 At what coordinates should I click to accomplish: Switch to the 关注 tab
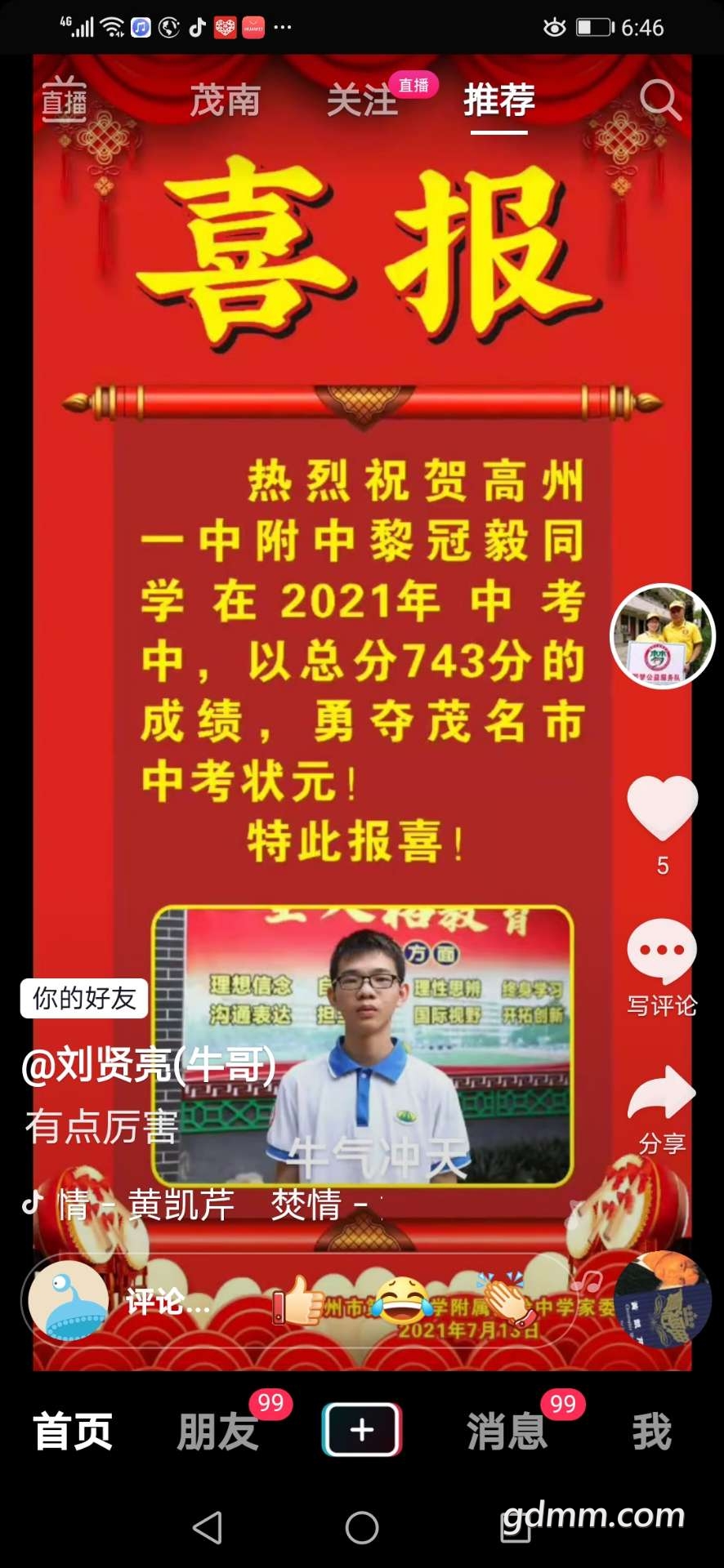(362, 100)
